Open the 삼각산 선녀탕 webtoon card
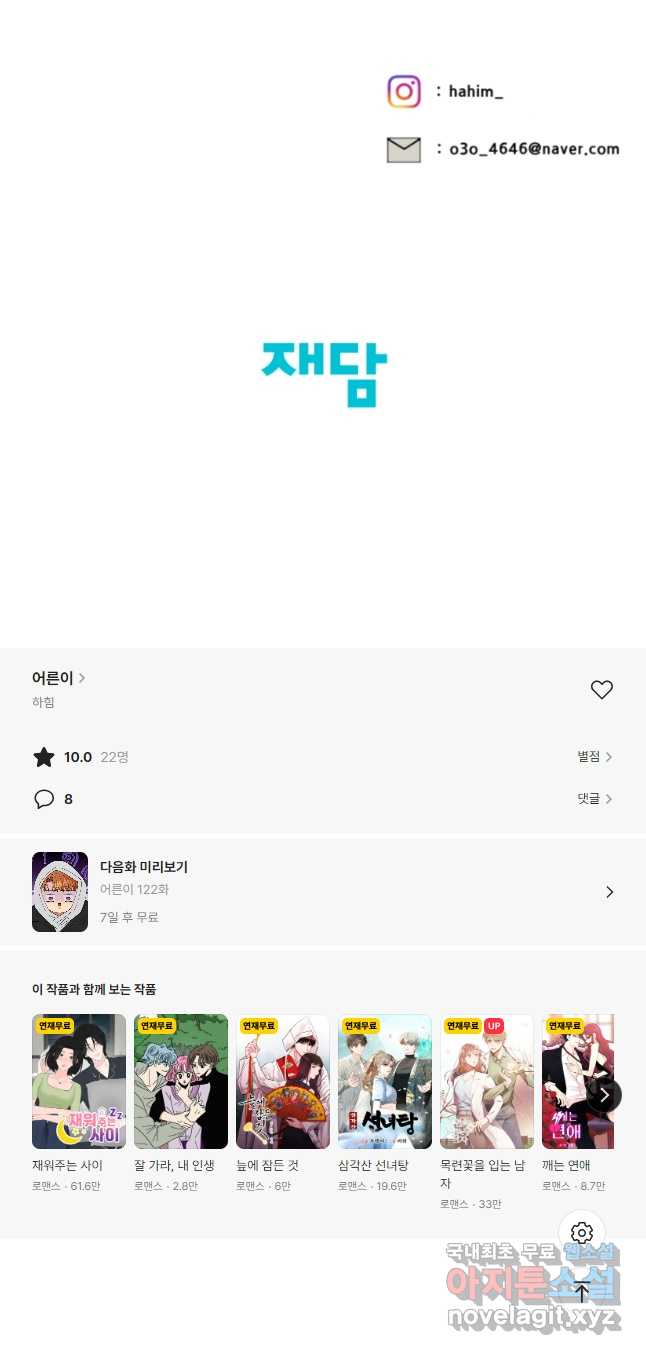The image size is (646, 1355). point(385,1082)
